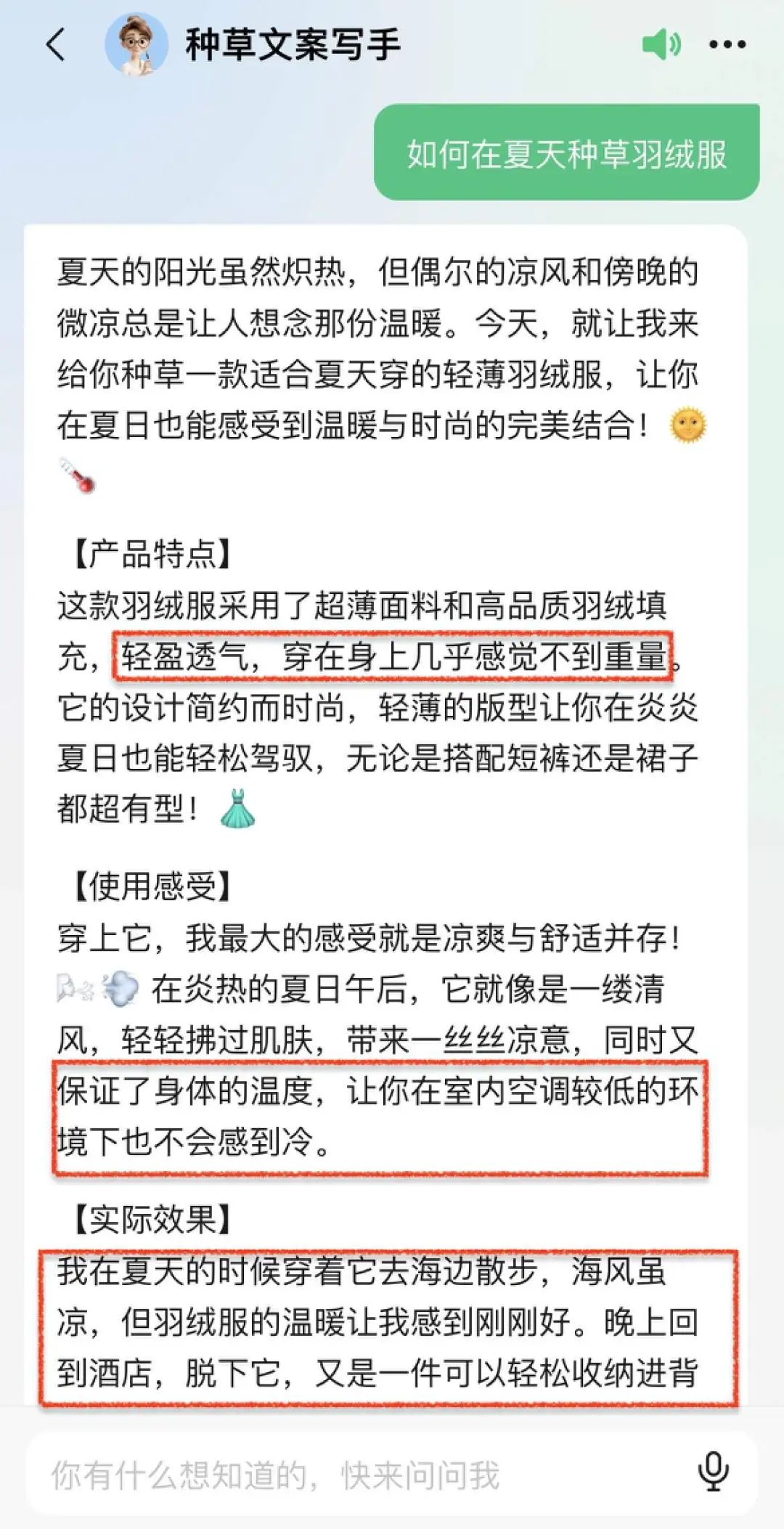Open the 种草文案写手 avatar profile
784x1529 pixels.
click(136, 44)
